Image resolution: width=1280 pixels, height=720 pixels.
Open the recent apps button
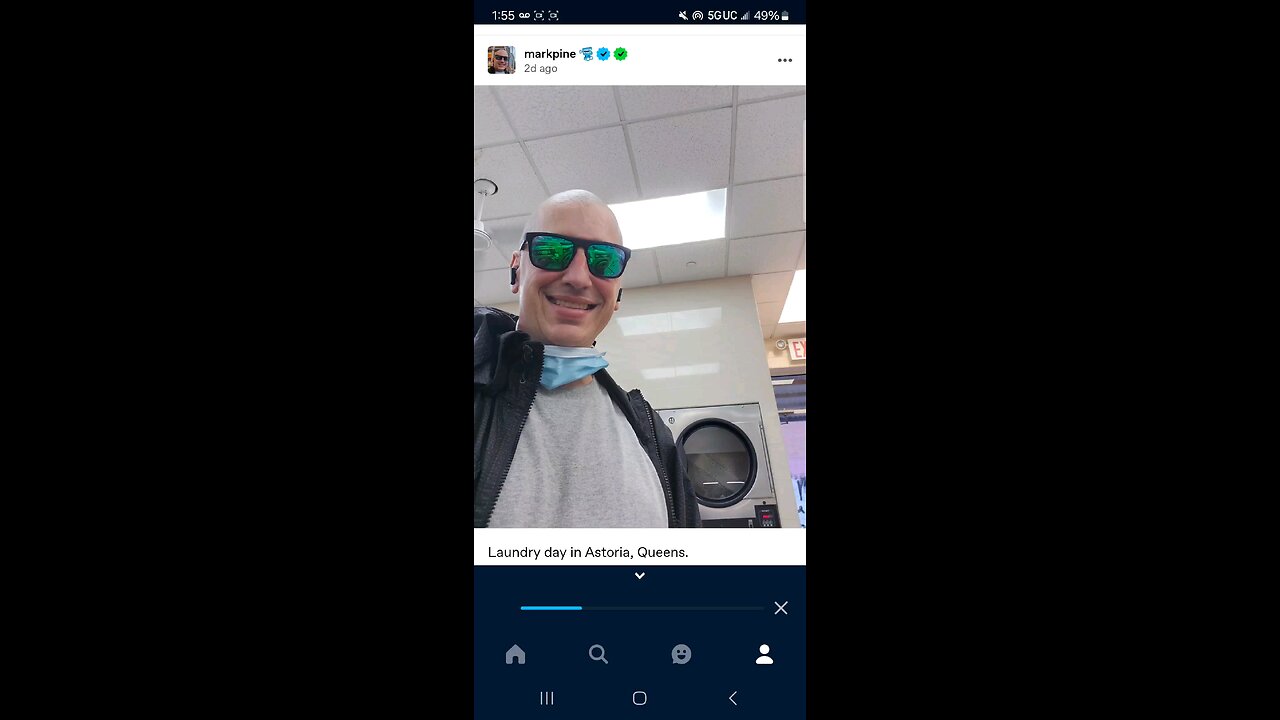click(547, 698)
